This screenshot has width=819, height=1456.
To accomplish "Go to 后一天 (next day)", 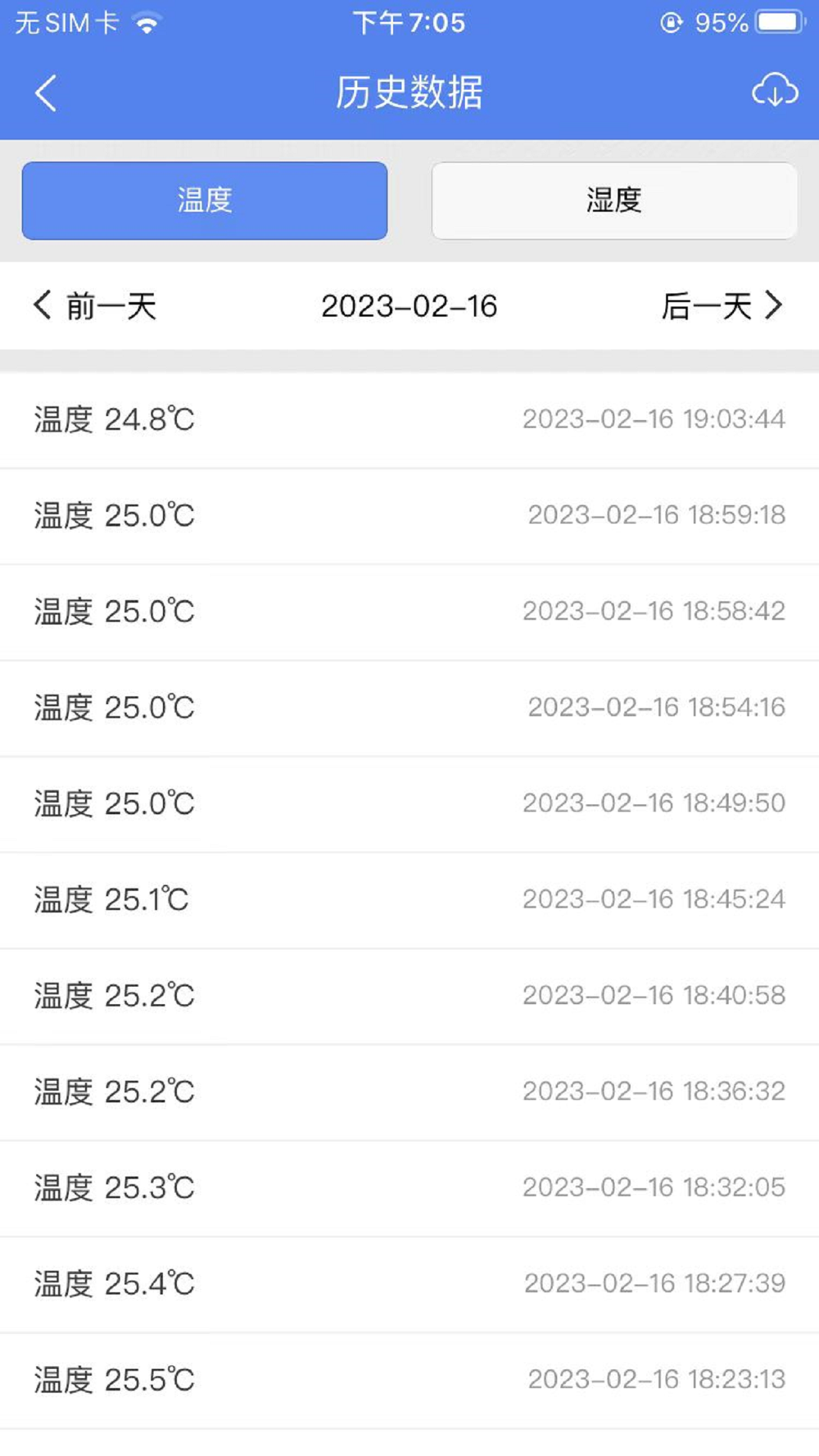I will [x=722, y=306].
